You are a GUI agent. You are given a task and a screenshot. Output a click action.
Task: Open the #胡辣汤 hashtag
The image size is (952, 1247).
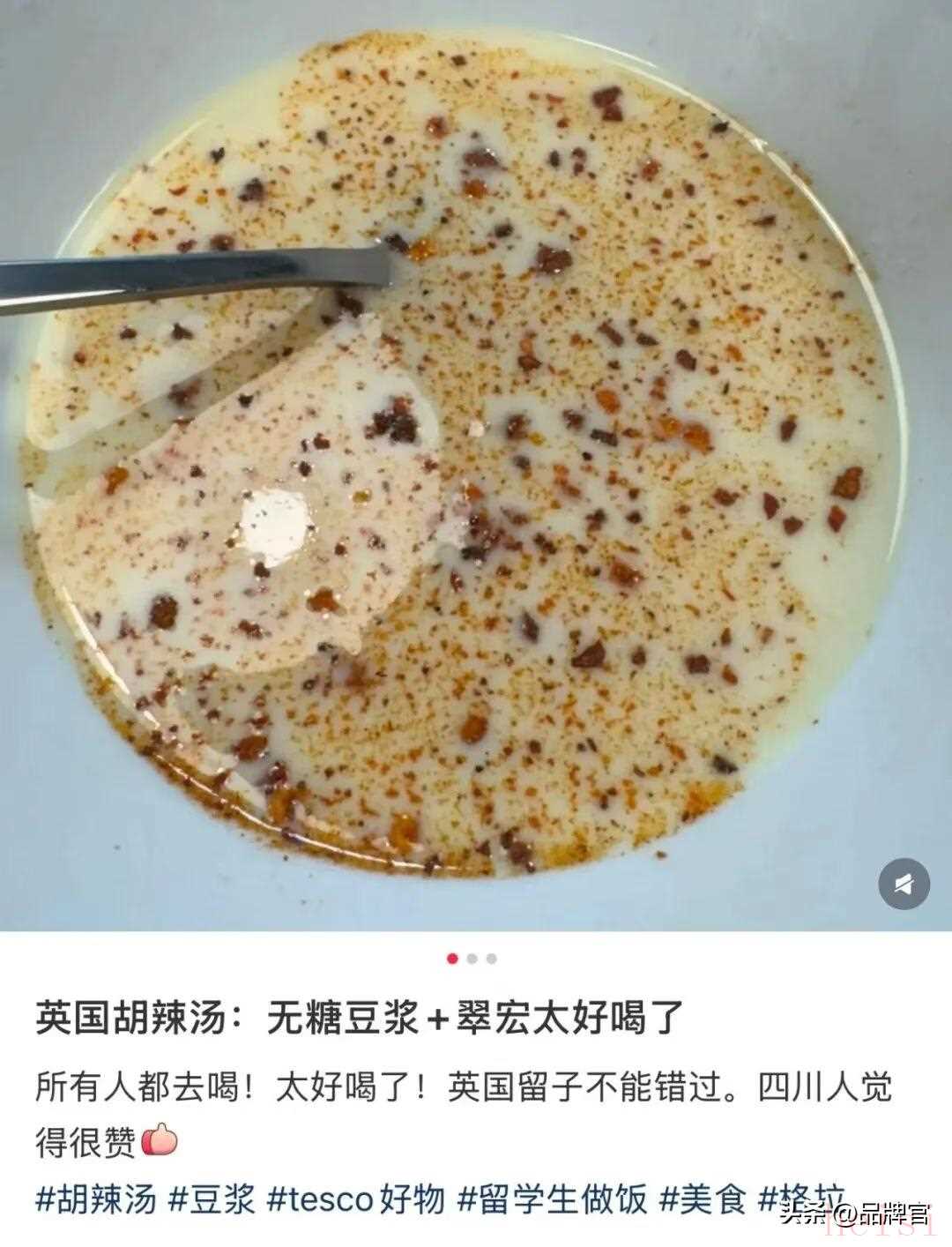96,1199
